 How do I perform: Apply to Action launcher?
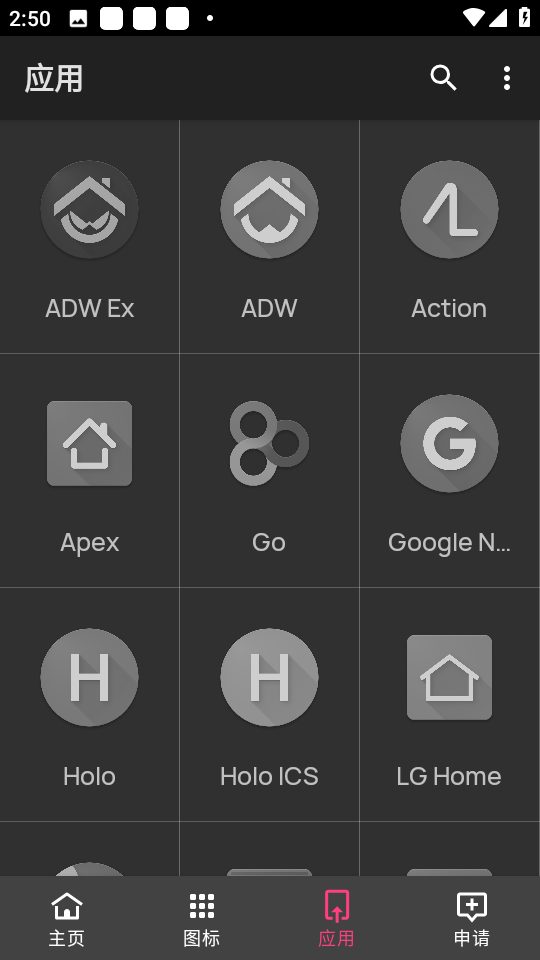pyautogui.click(x=449, y=237)
